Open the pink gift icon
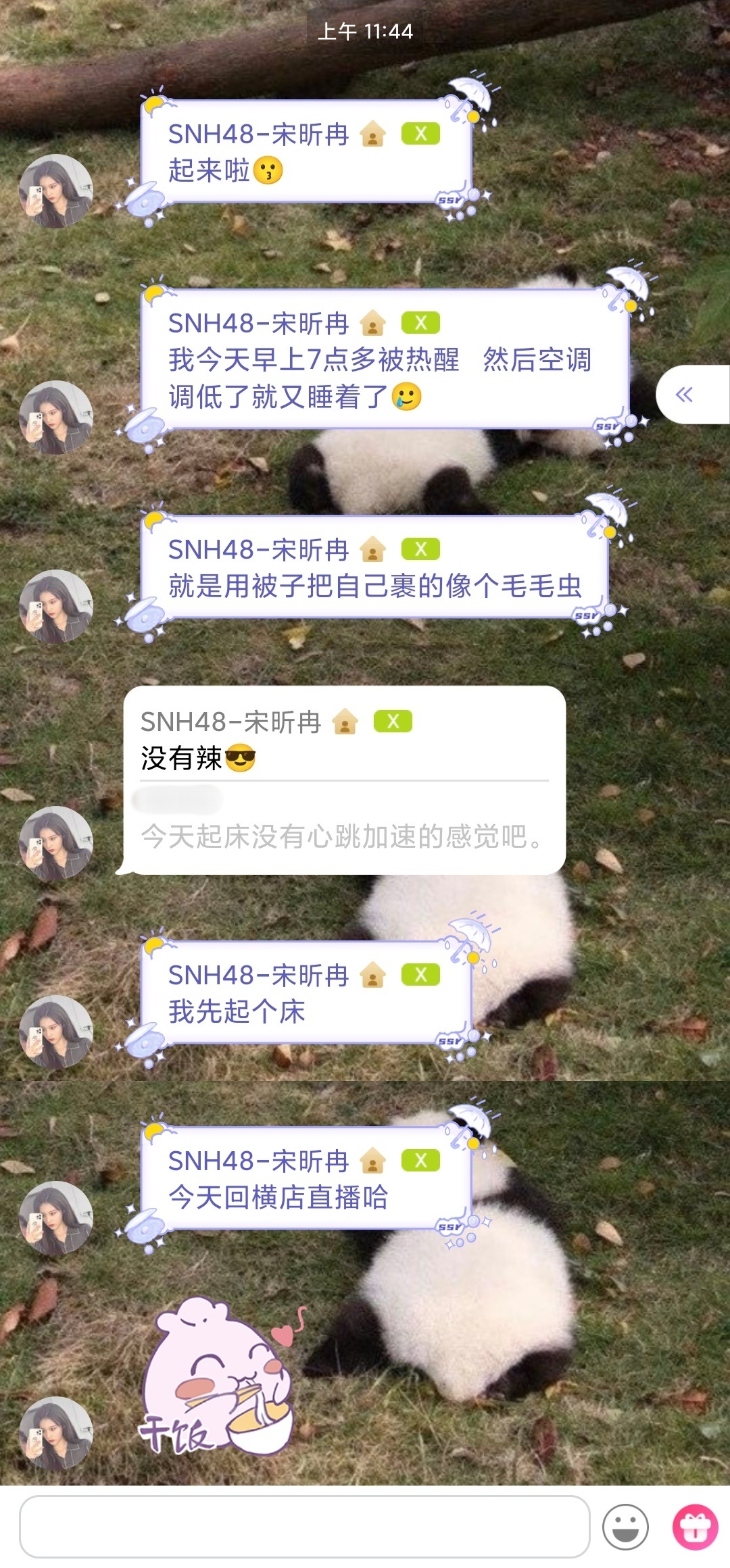This screenshot has width=730, height=1568. 695,1526
